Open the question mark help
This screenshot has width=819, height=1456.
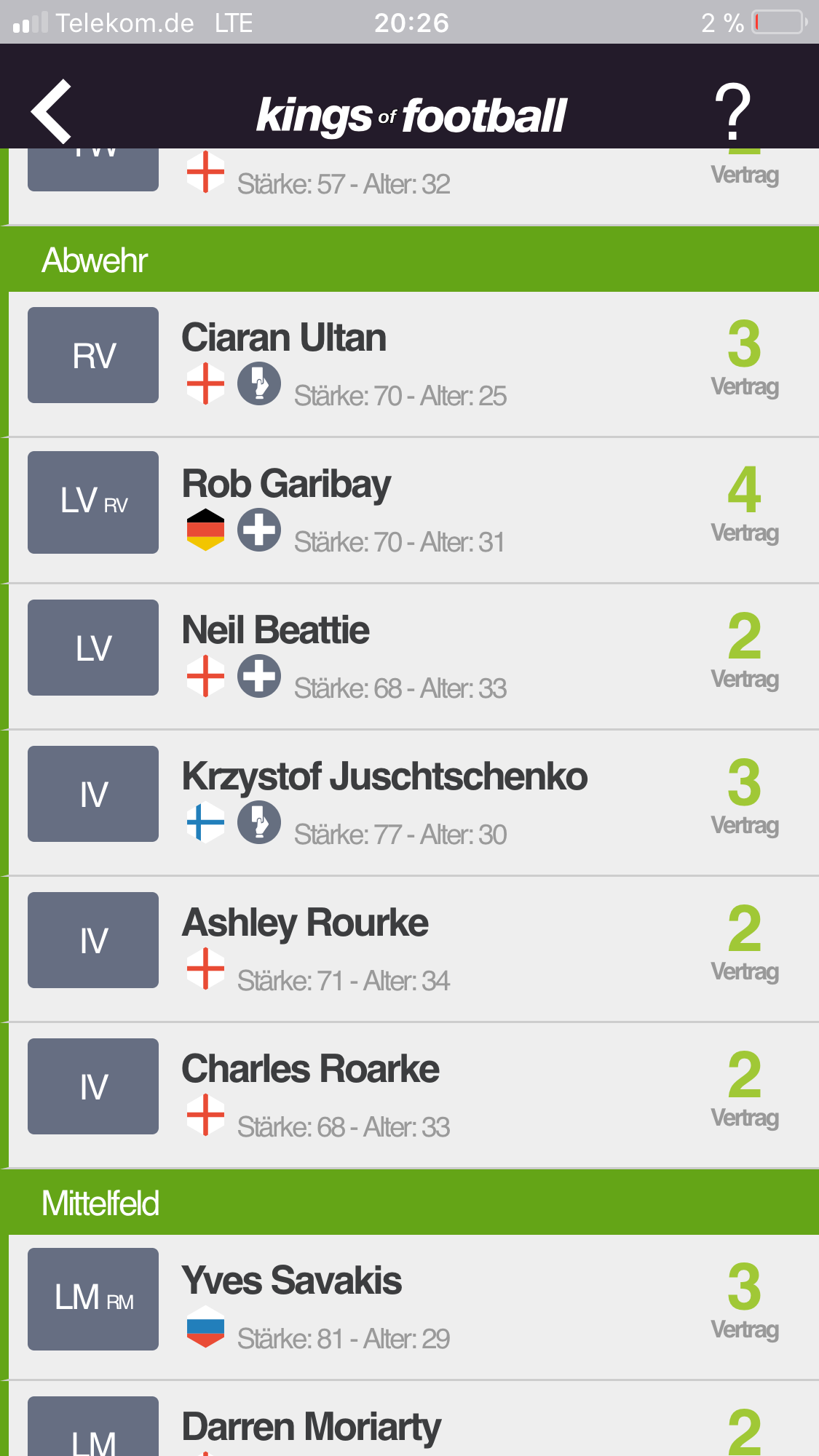732,111
